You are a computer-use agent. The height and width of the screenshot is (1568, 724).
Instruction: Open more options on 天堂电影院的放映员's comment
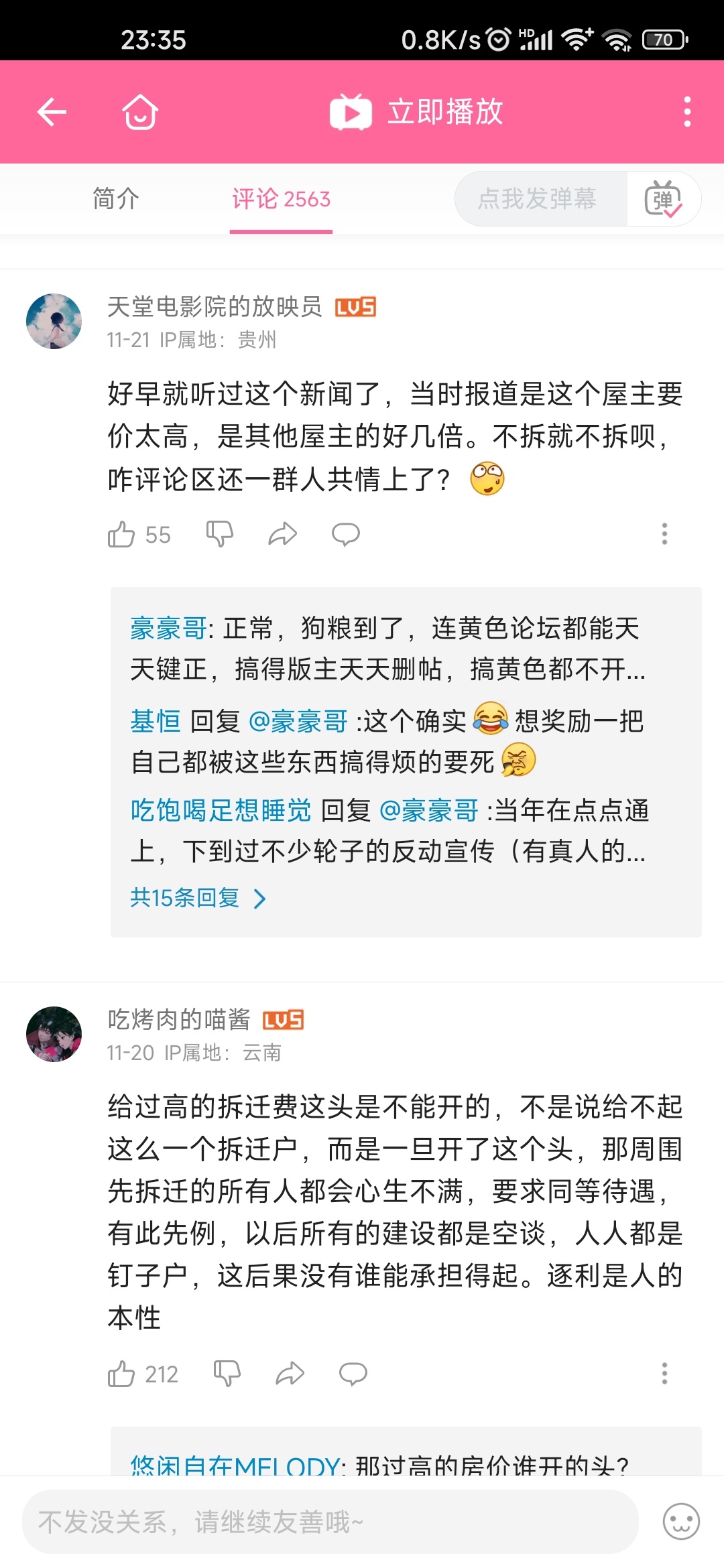[664, 534]
